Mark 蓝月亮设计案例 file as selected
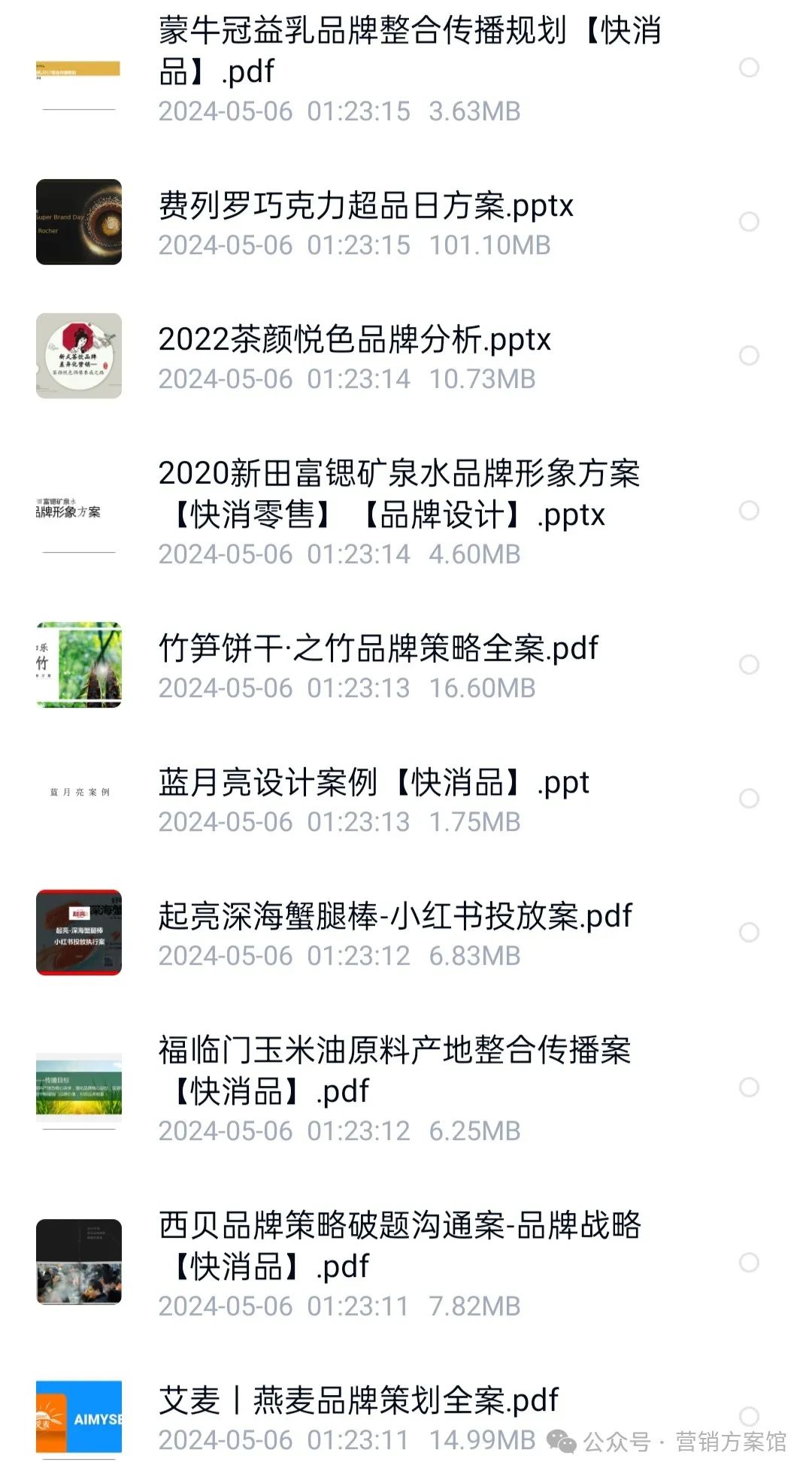The width and height of the screenshot is (812, 1474). coord(749,799)
